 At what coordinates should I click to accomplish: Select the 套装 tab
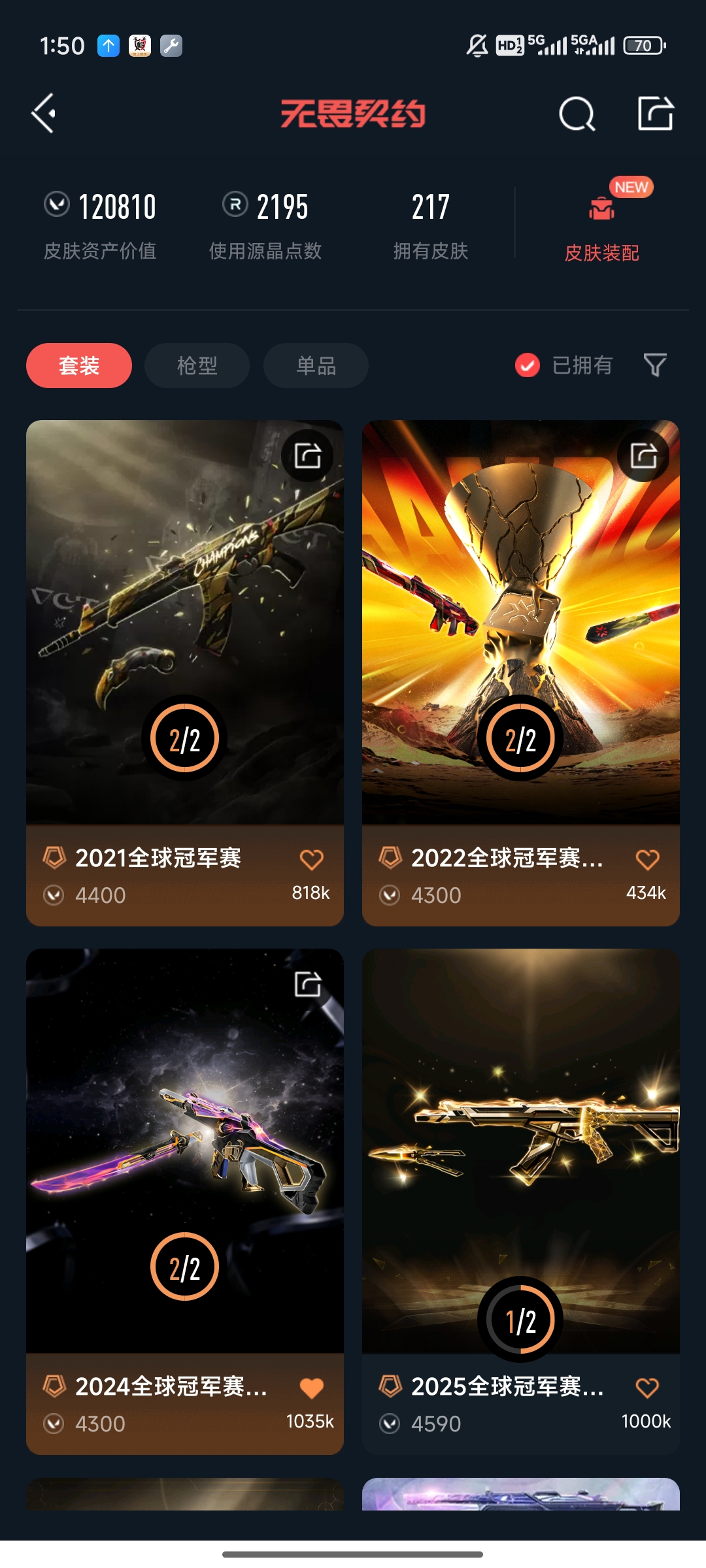(79, 365)
